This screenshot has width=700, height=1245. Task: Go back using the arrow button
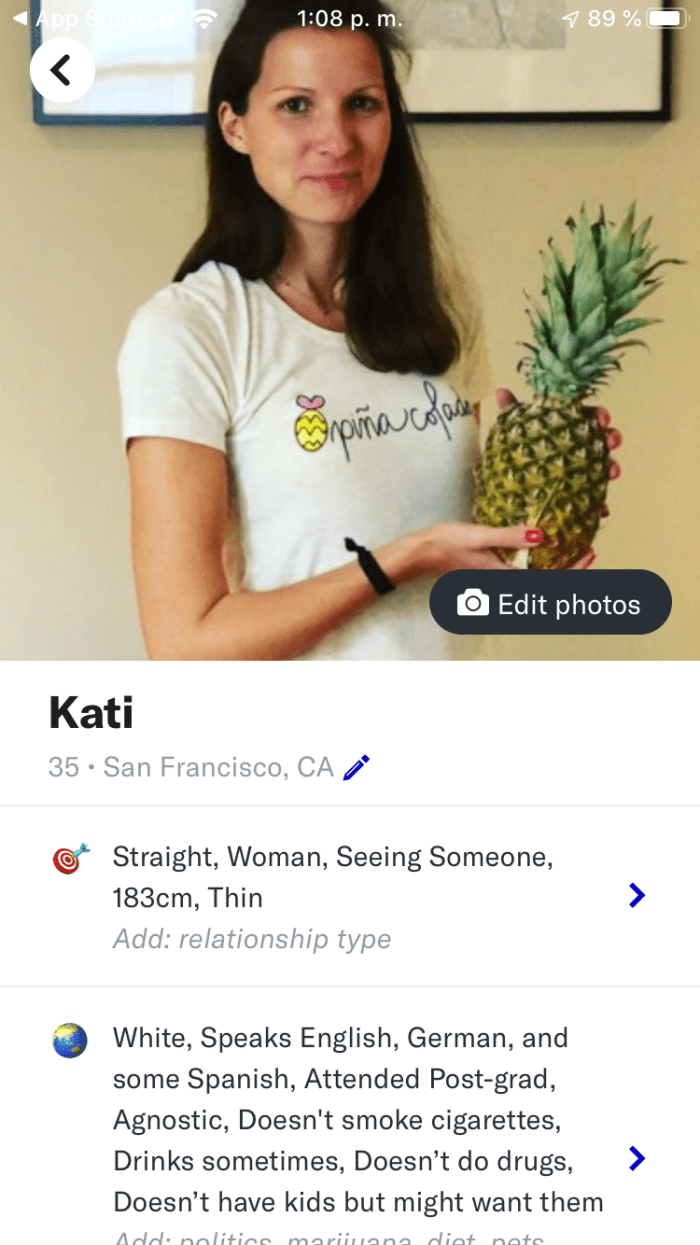pyautogui.click(x=62, y=70)
